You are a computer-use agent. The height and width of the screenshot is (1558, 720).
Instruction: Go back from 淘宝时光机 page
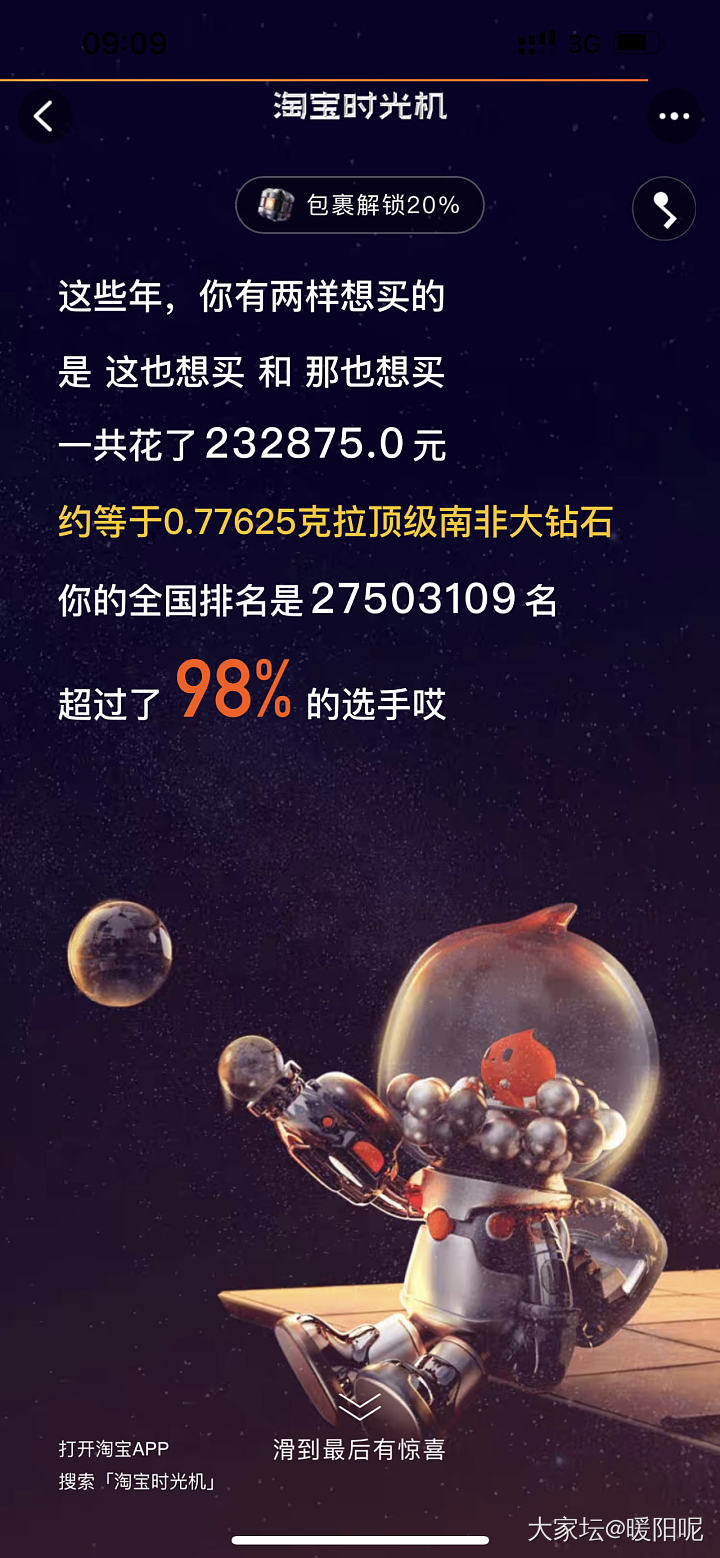click(44, 117)
